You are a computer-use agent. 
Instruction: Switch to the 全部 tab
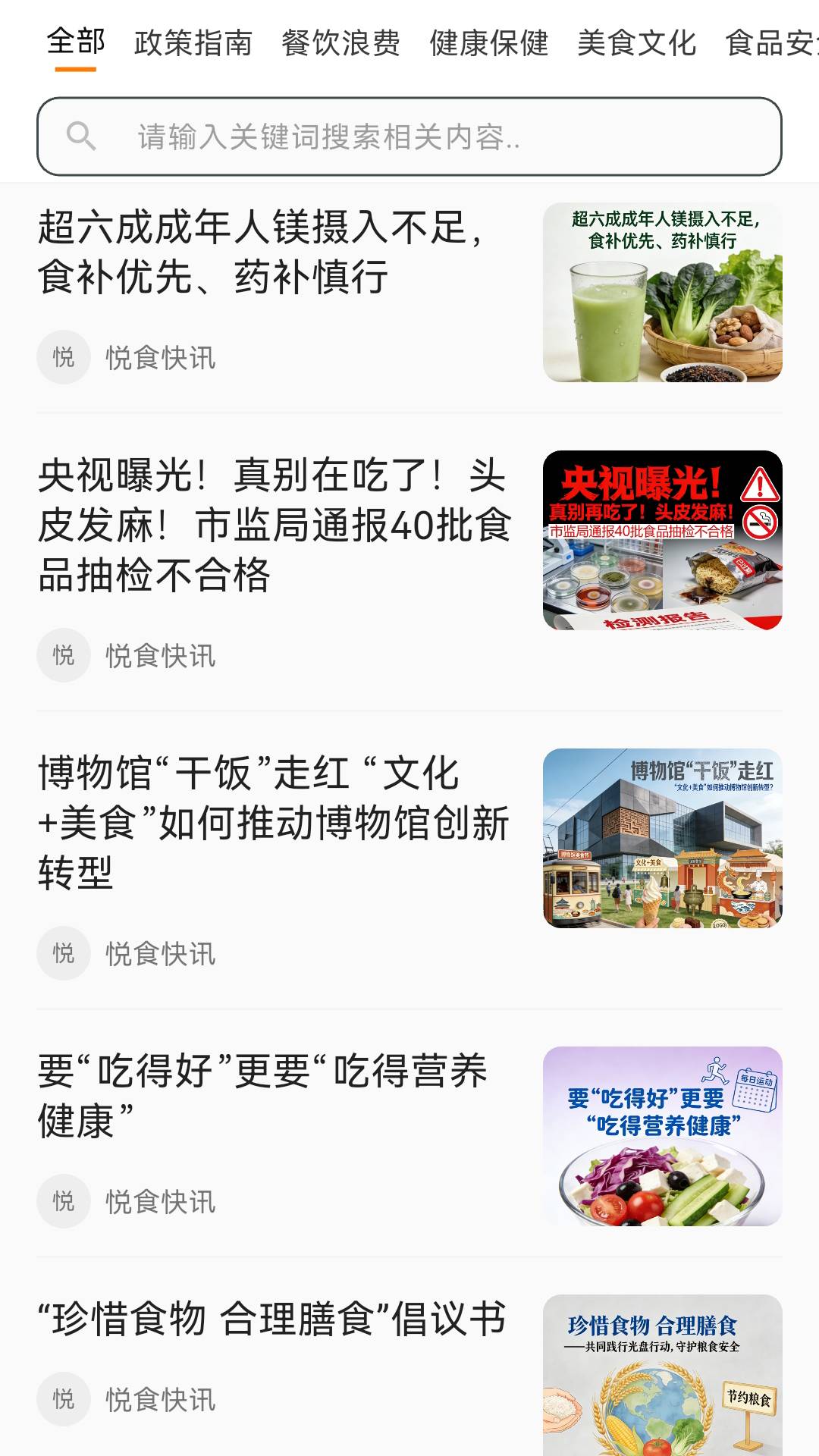pos(76,42)
